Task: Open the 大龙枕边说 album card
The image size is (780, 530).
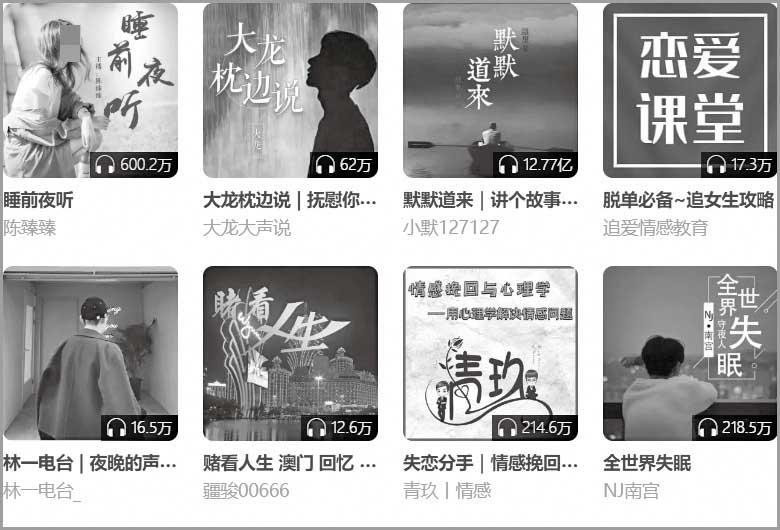Action: tap(290, 90)
